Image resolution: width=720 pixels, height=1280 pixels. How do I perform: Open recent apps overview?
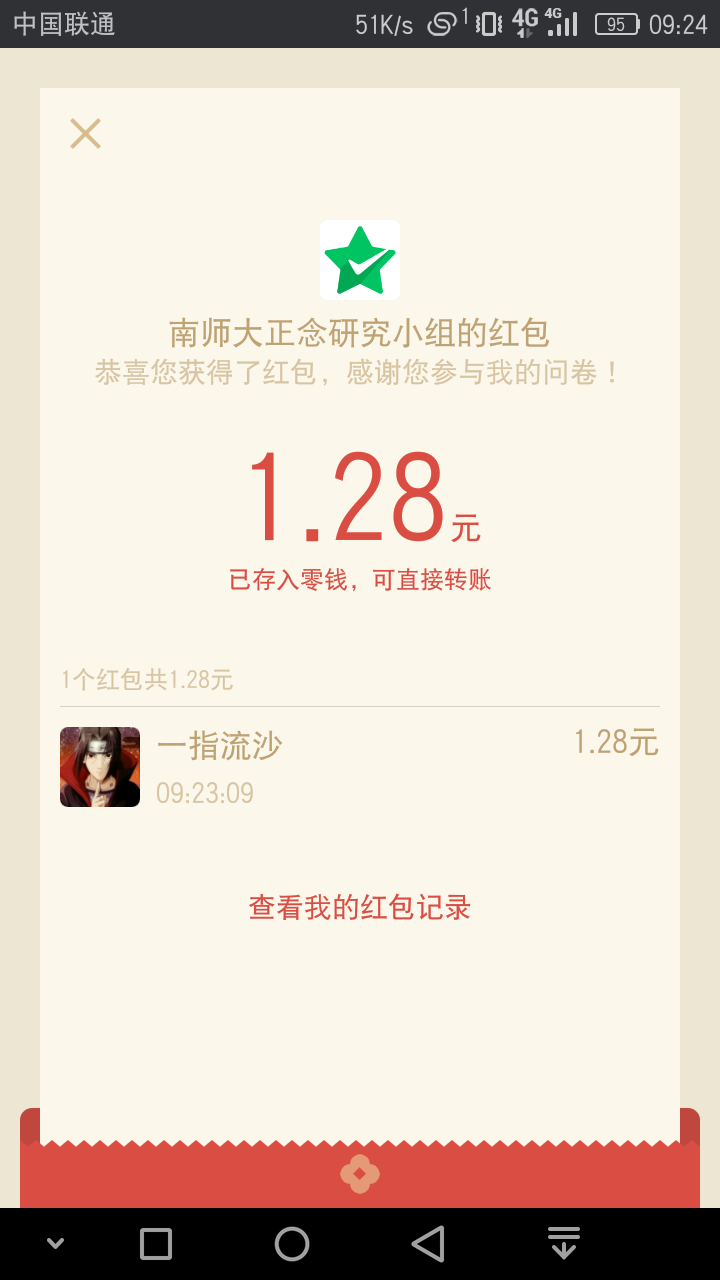(156, 1244)
